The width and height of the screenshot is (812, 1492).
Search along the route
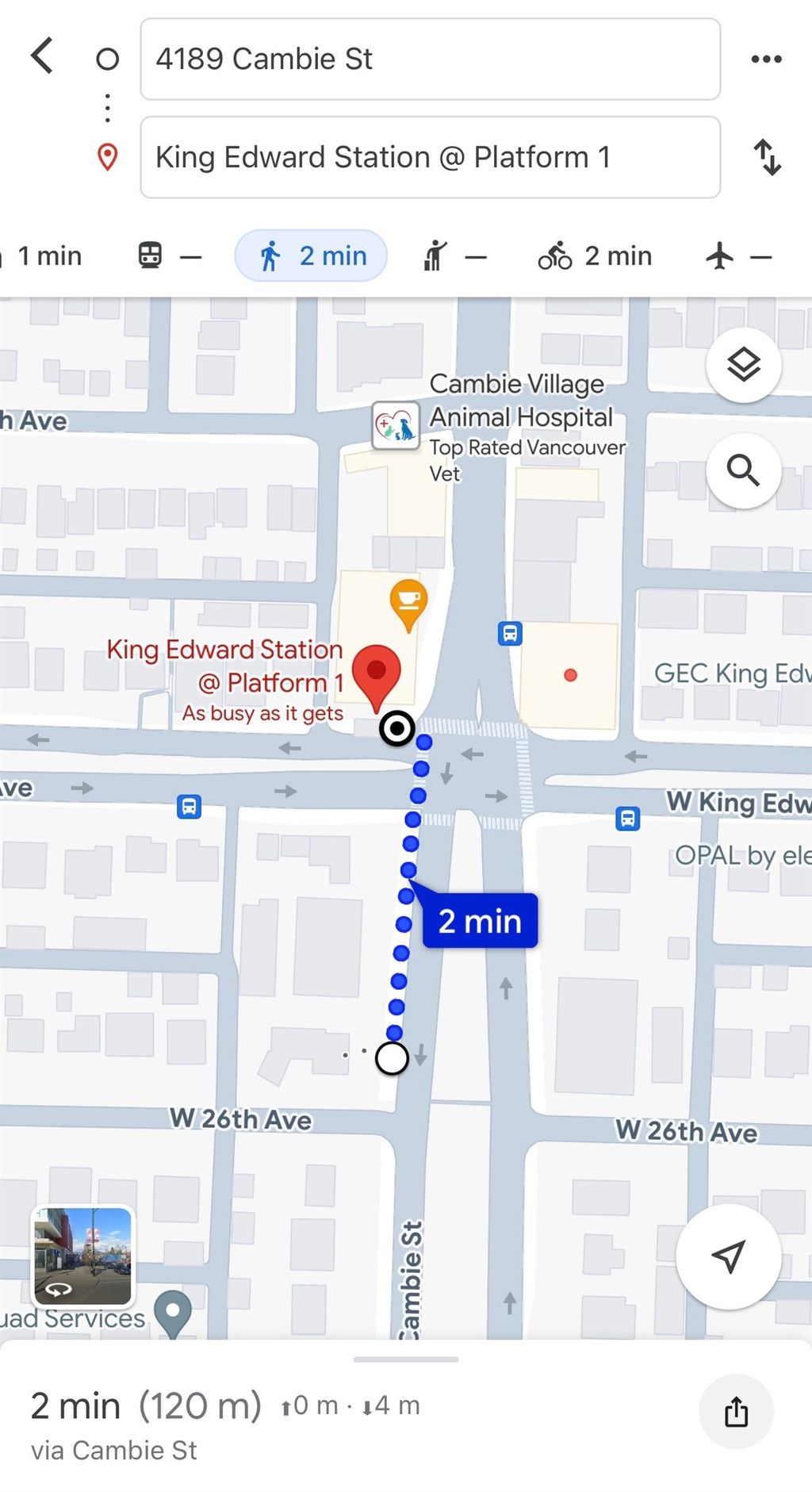tap(743, 470)
